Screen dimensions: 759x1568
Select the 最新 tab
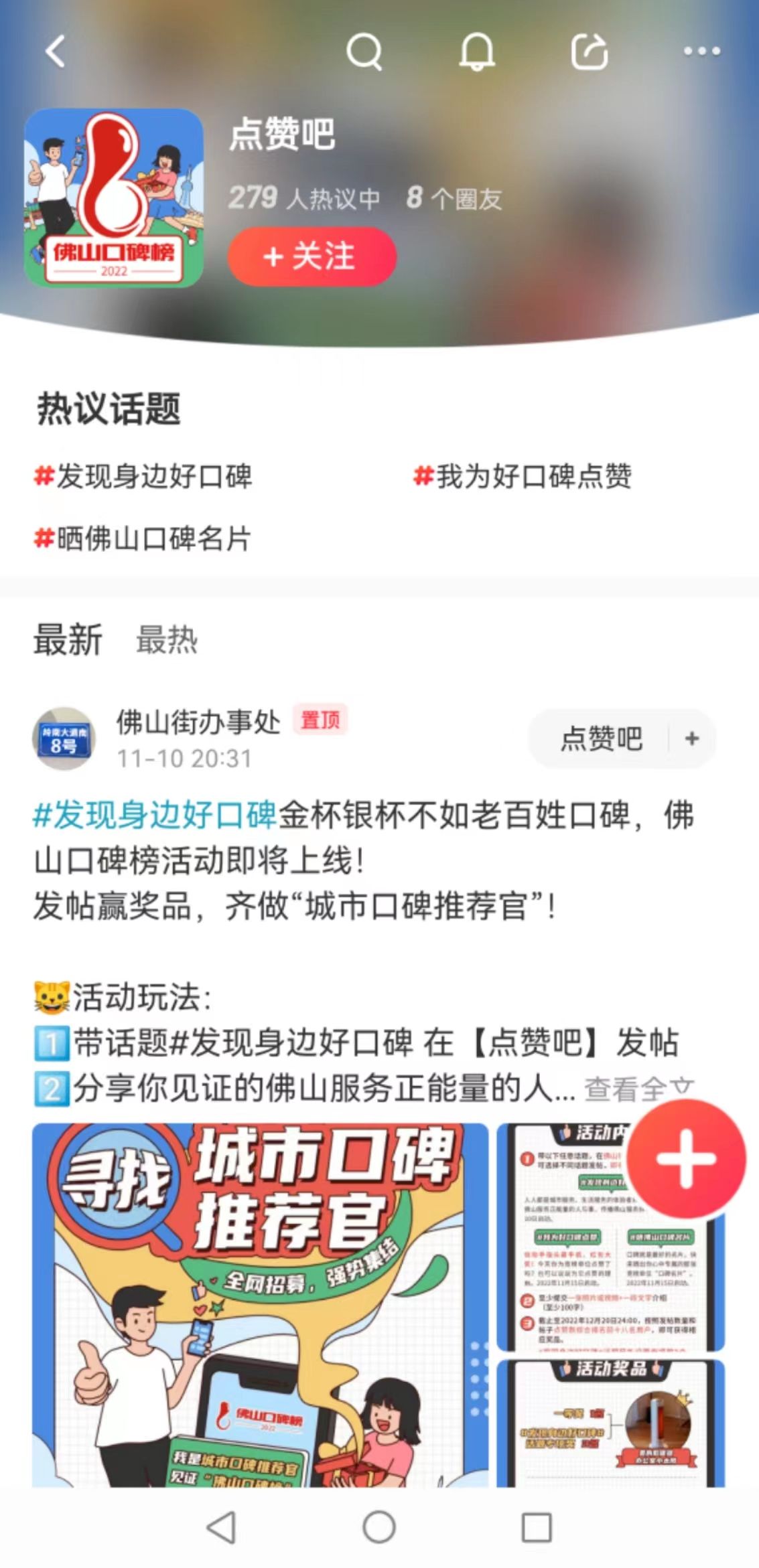(x=68, y=639)
